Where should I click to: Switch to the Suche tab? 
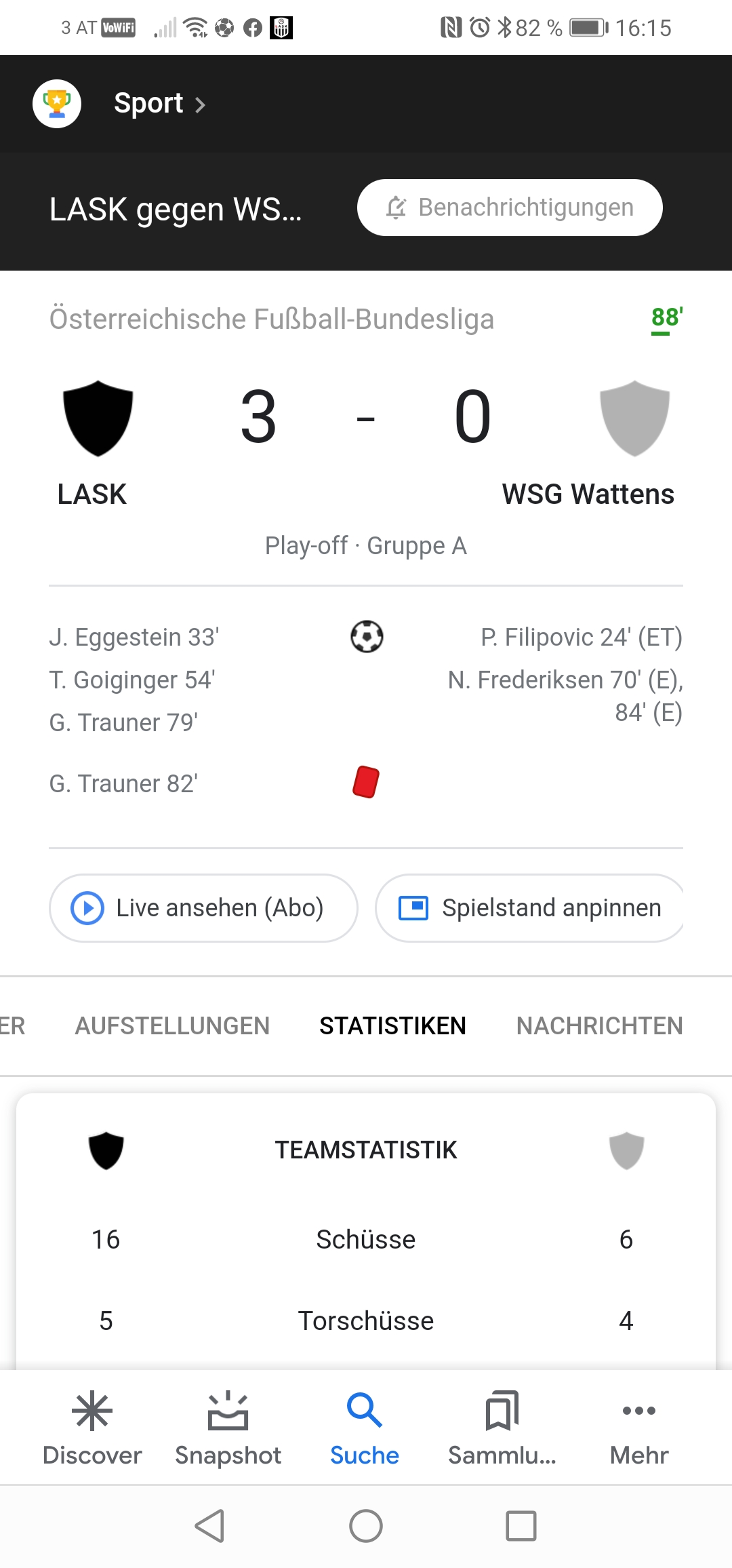point(365,1428)
